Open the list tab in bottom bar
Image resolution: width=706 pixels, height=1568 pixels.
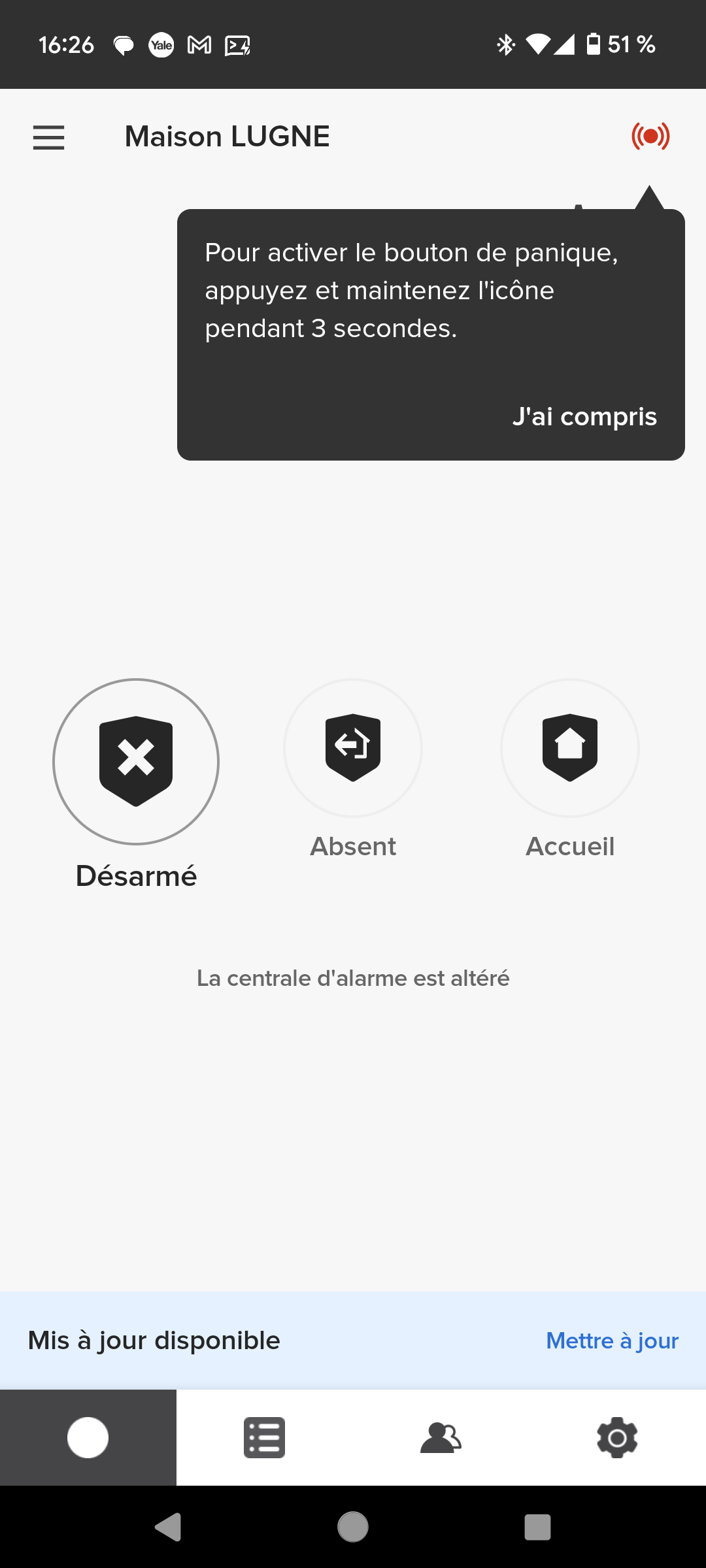[x=264, y=1437]
